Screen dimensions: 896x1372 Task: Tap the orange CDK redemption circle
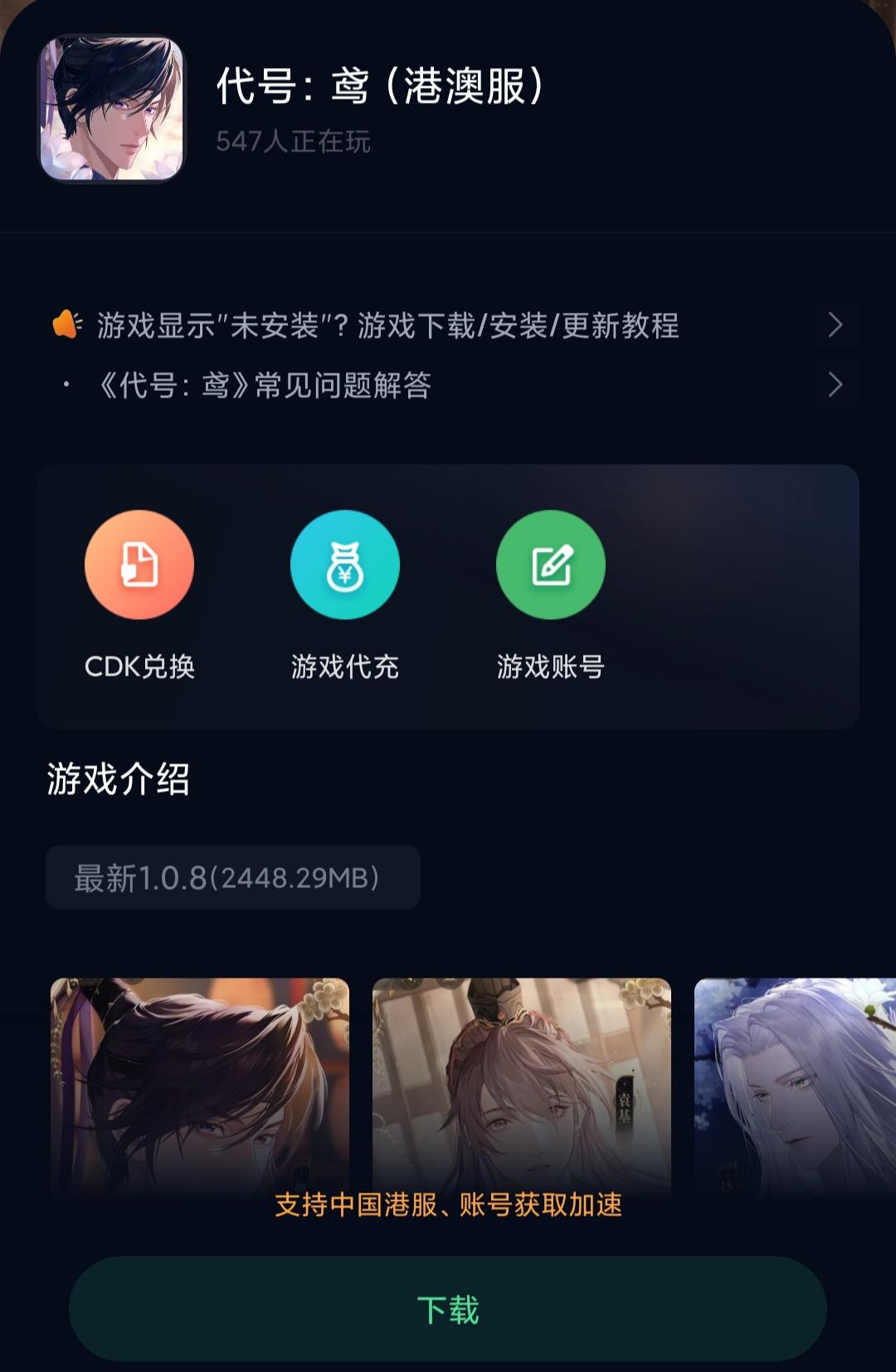[x=139, y=564]
